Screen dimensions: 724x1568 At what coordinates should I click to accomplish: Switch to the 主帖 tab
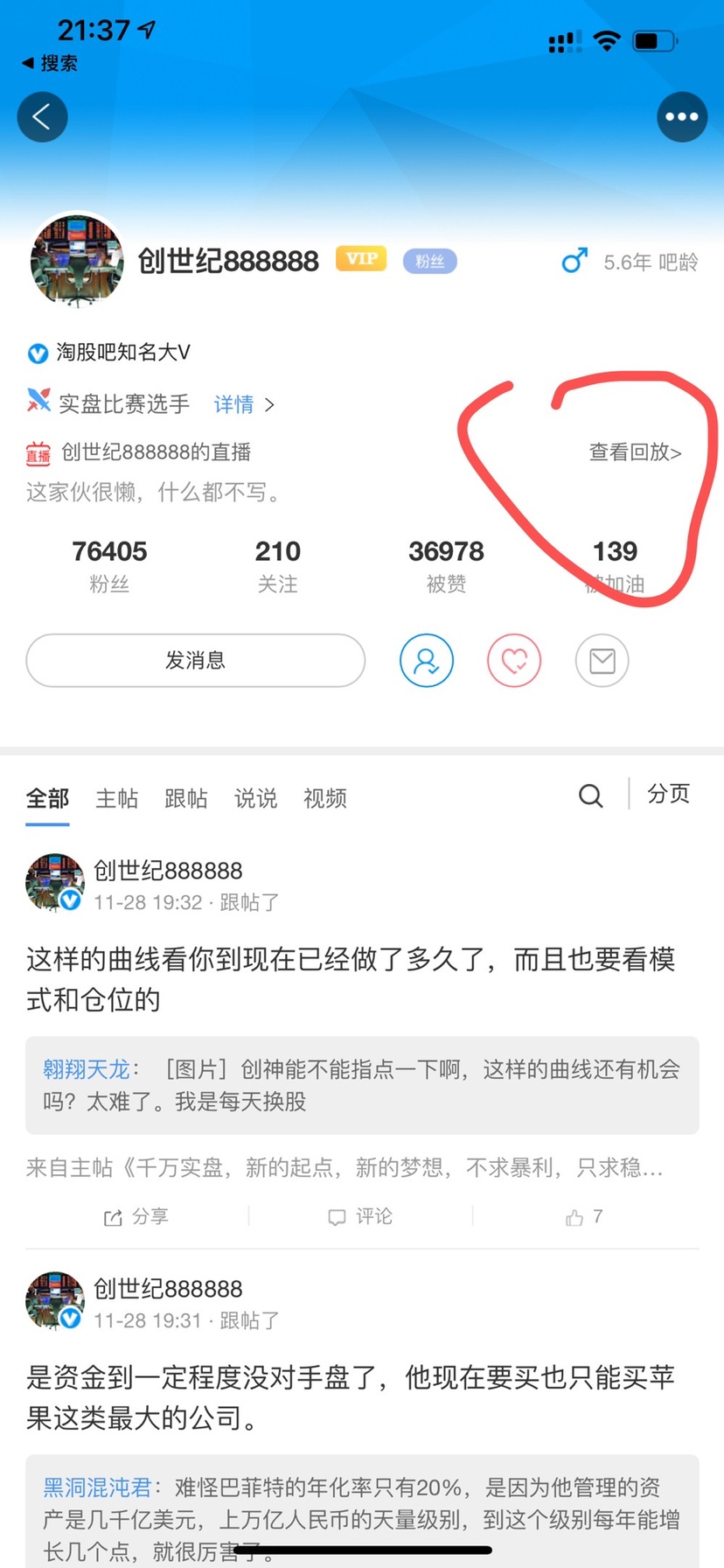coord(117,798)
